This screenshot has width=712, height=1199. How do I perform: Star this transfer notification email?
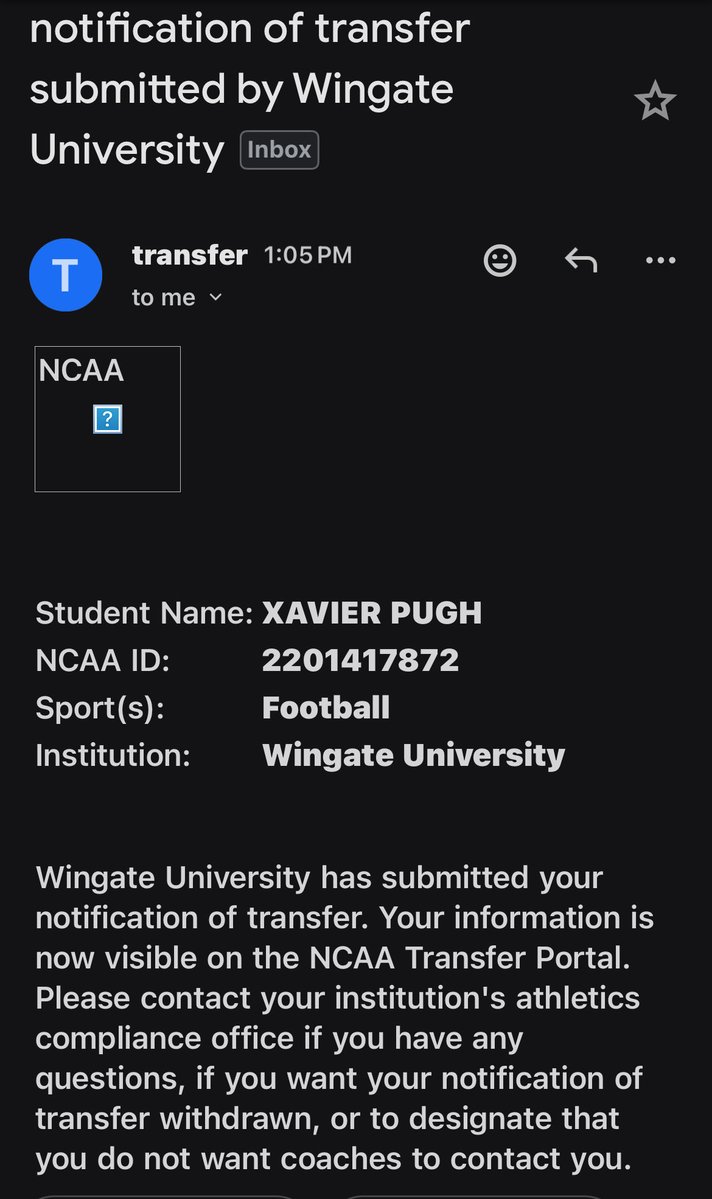(x=655, y=102)
